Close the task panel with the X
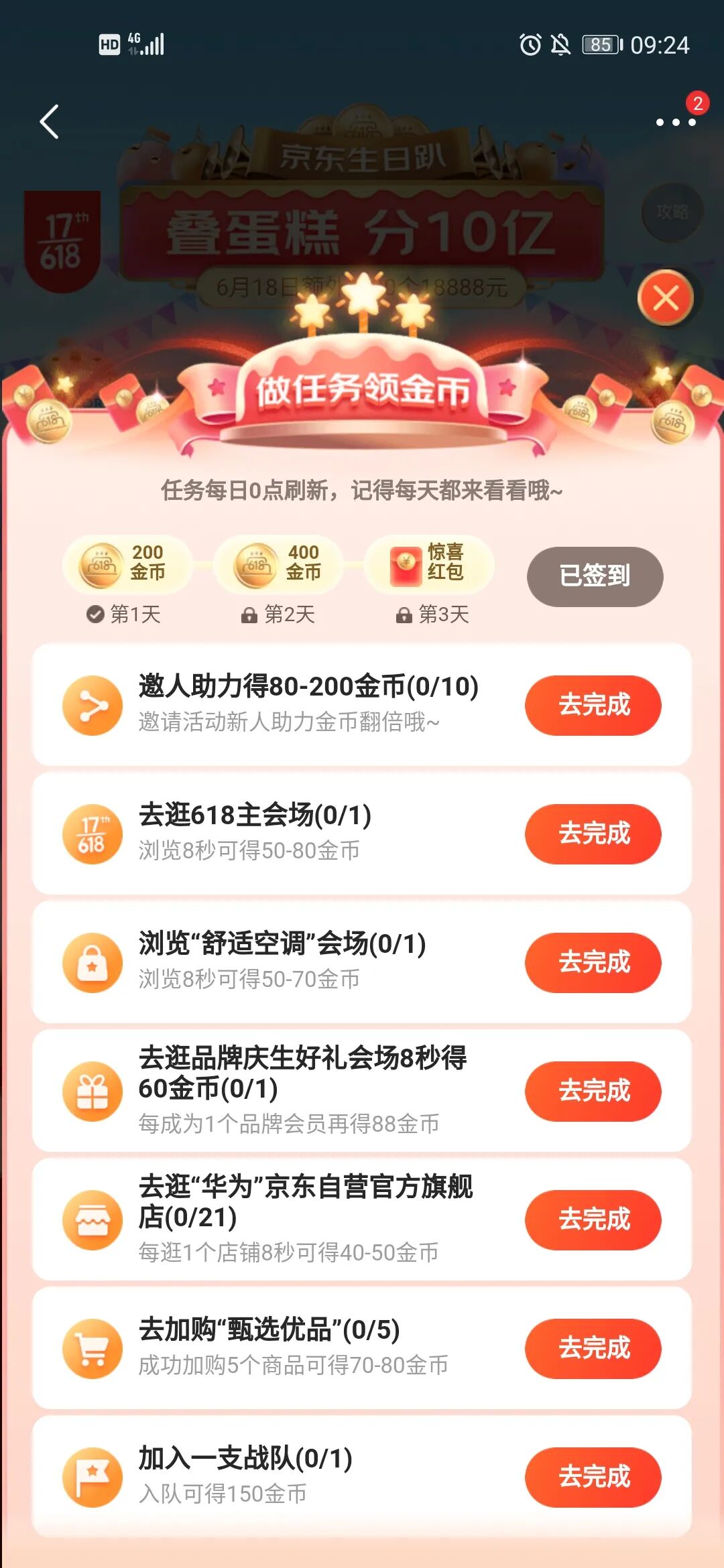This screenshot has width=724, height=1568. pos(665,298)
